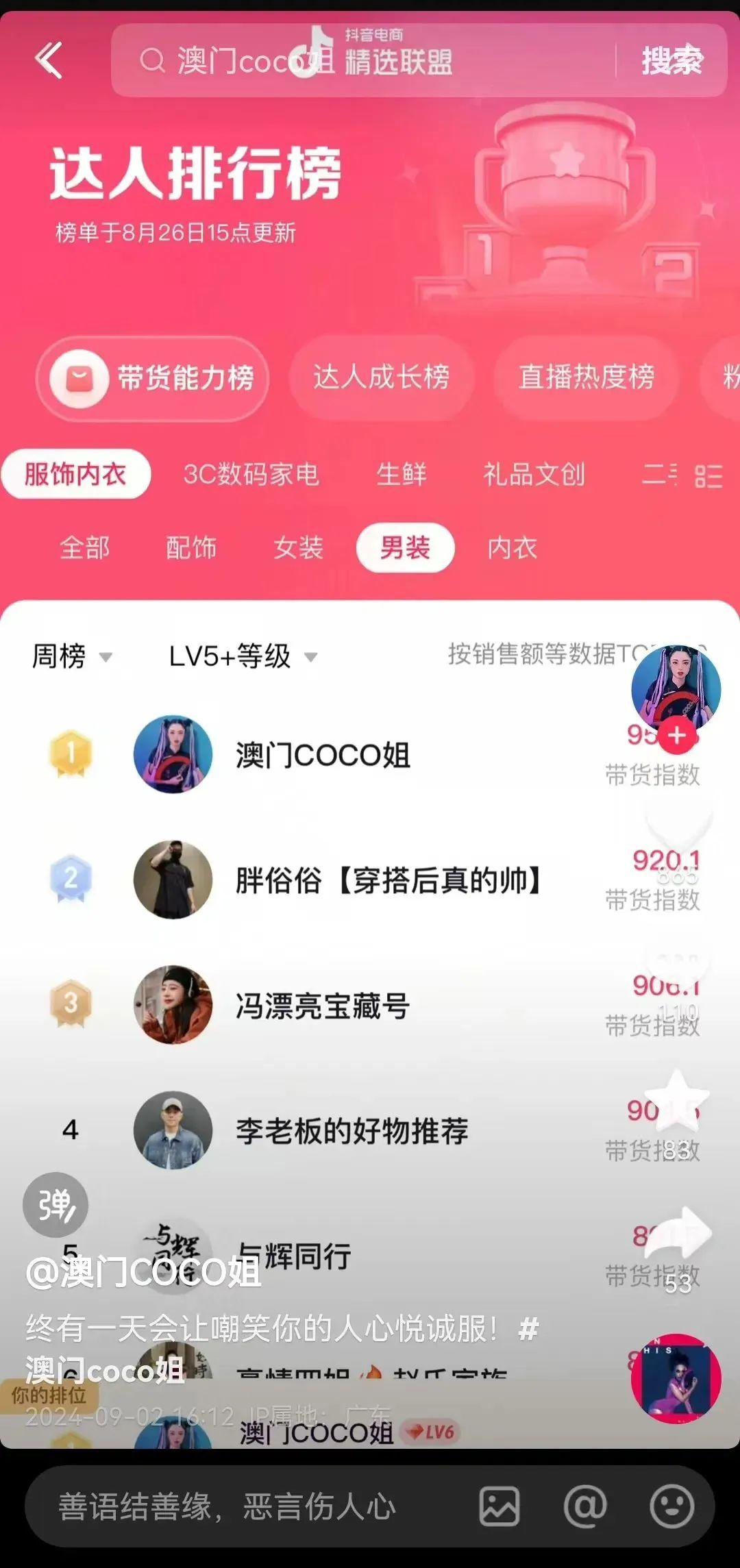Toggle the 弹 bullet-comments button
This screenshot has height=1568, width=740.
click(x=56, y=1205)
